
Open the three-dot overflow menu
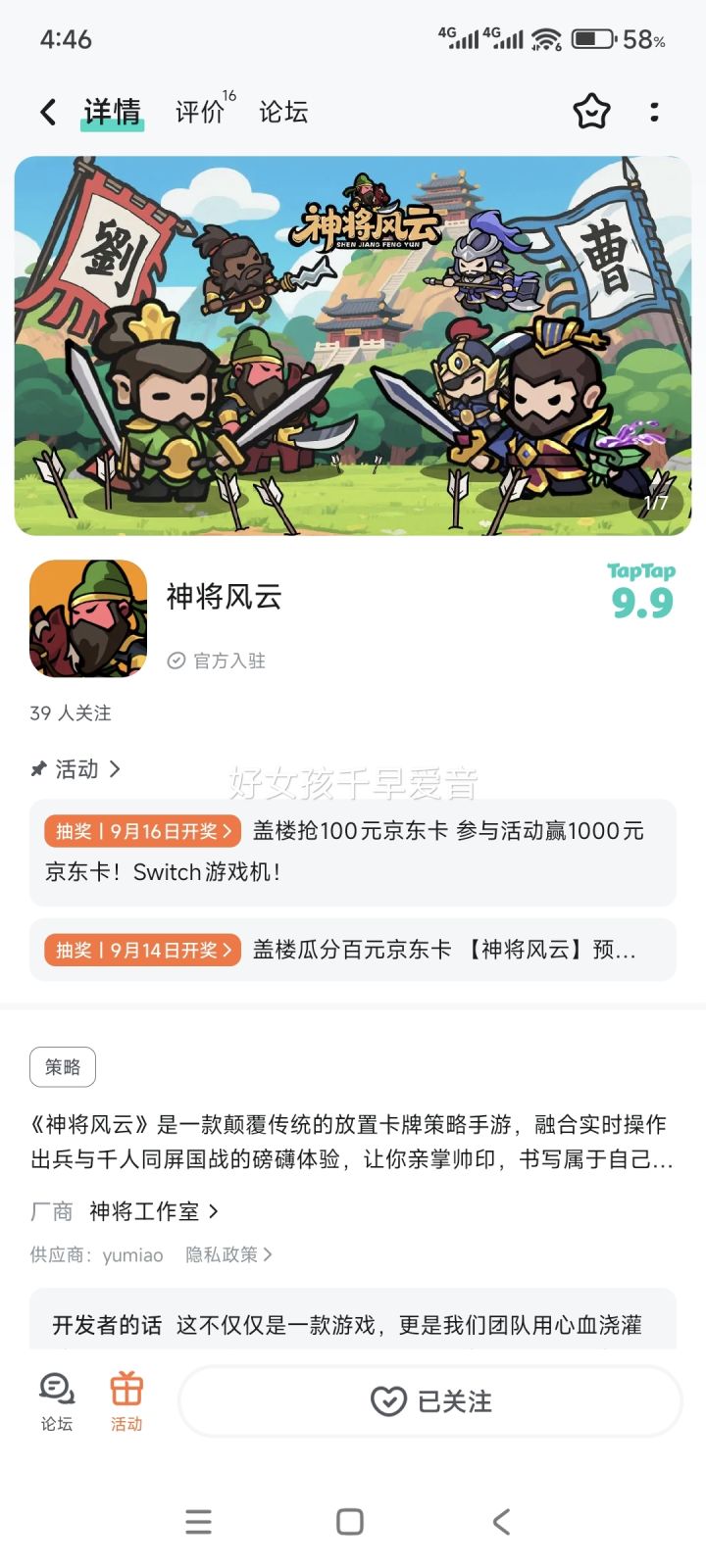click(654, 112)
